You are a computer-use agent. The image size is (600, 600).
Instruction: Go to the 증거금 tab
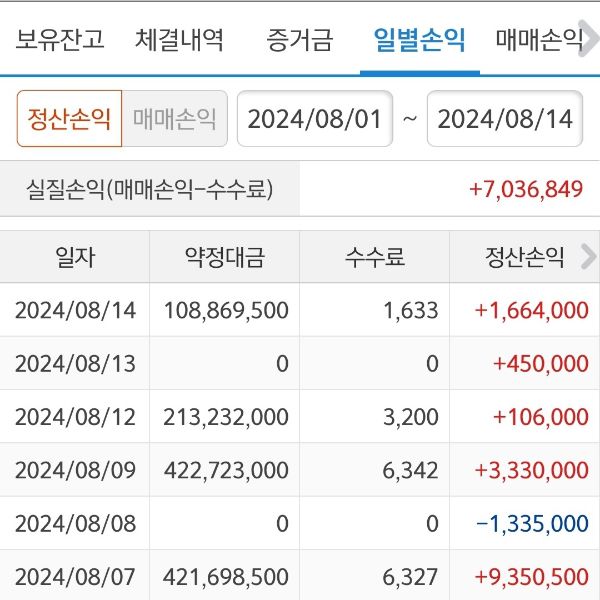[x=300, y=41]
